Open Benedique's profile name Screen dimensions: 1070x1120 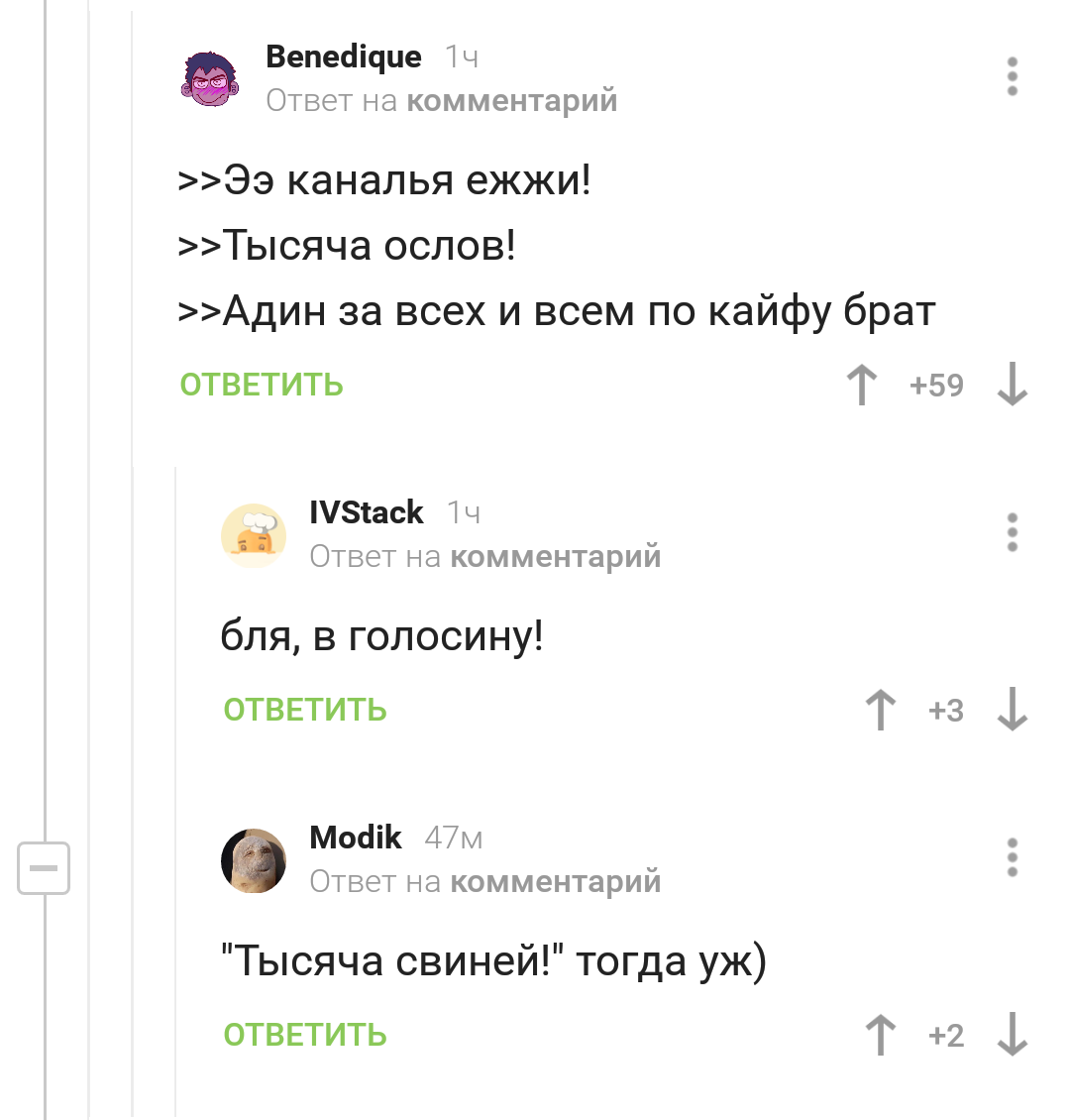coord(343,56)
